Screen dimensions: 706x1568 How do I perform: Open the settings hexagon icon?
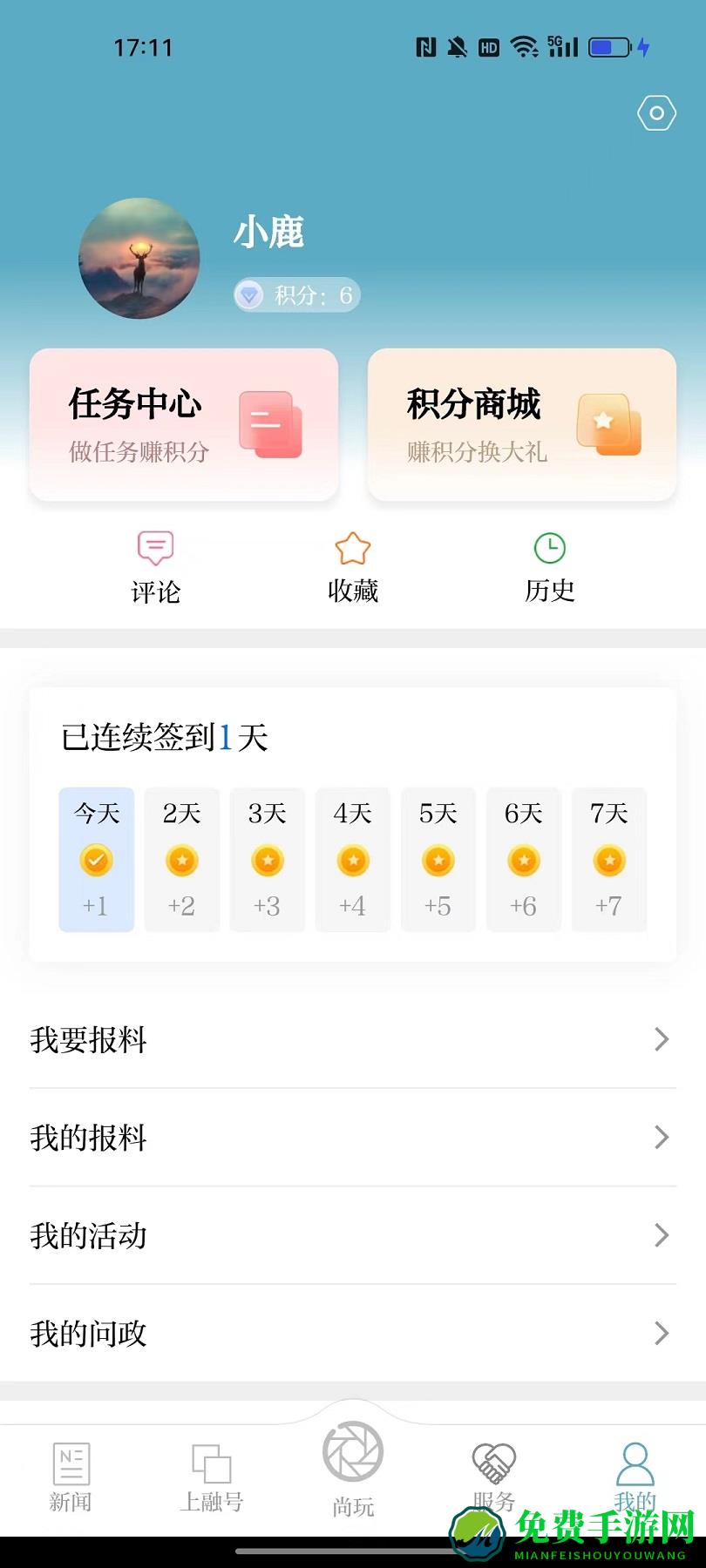[x=656, y=113]
